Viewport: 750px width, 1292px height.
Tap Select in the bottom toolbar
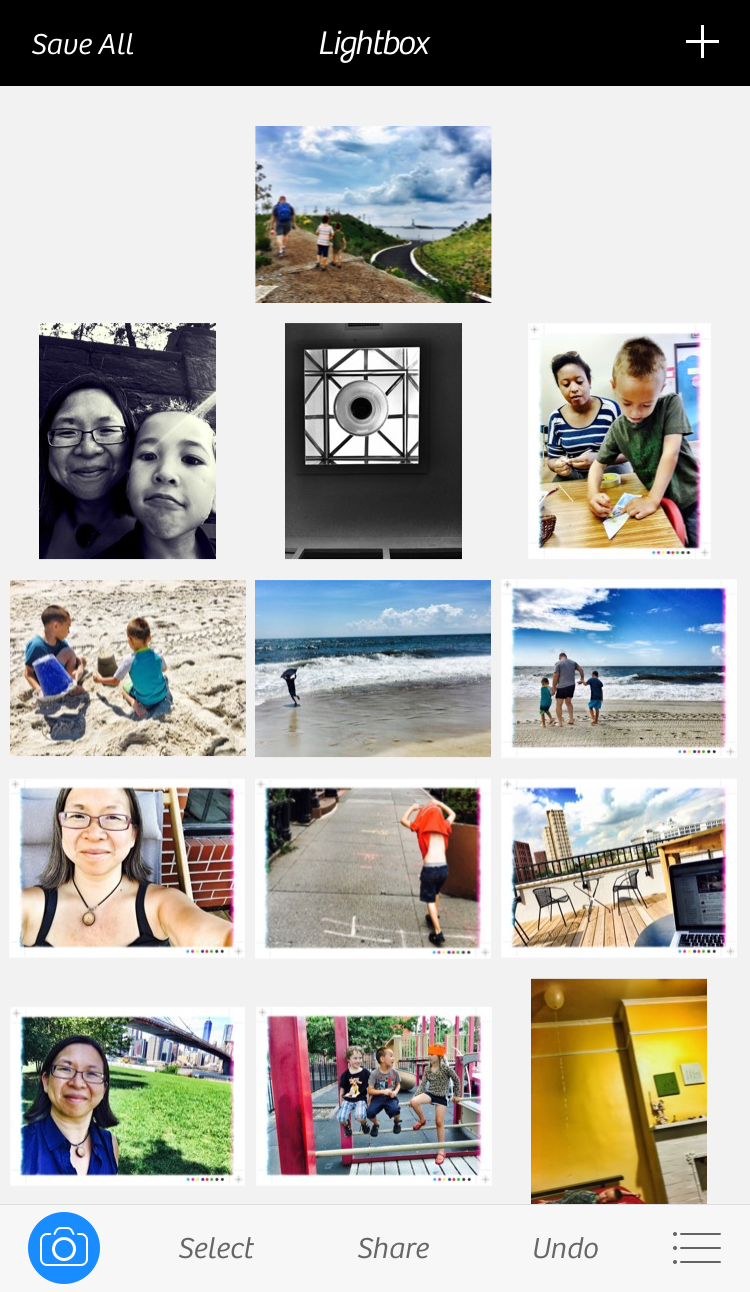pos(216,1248)
